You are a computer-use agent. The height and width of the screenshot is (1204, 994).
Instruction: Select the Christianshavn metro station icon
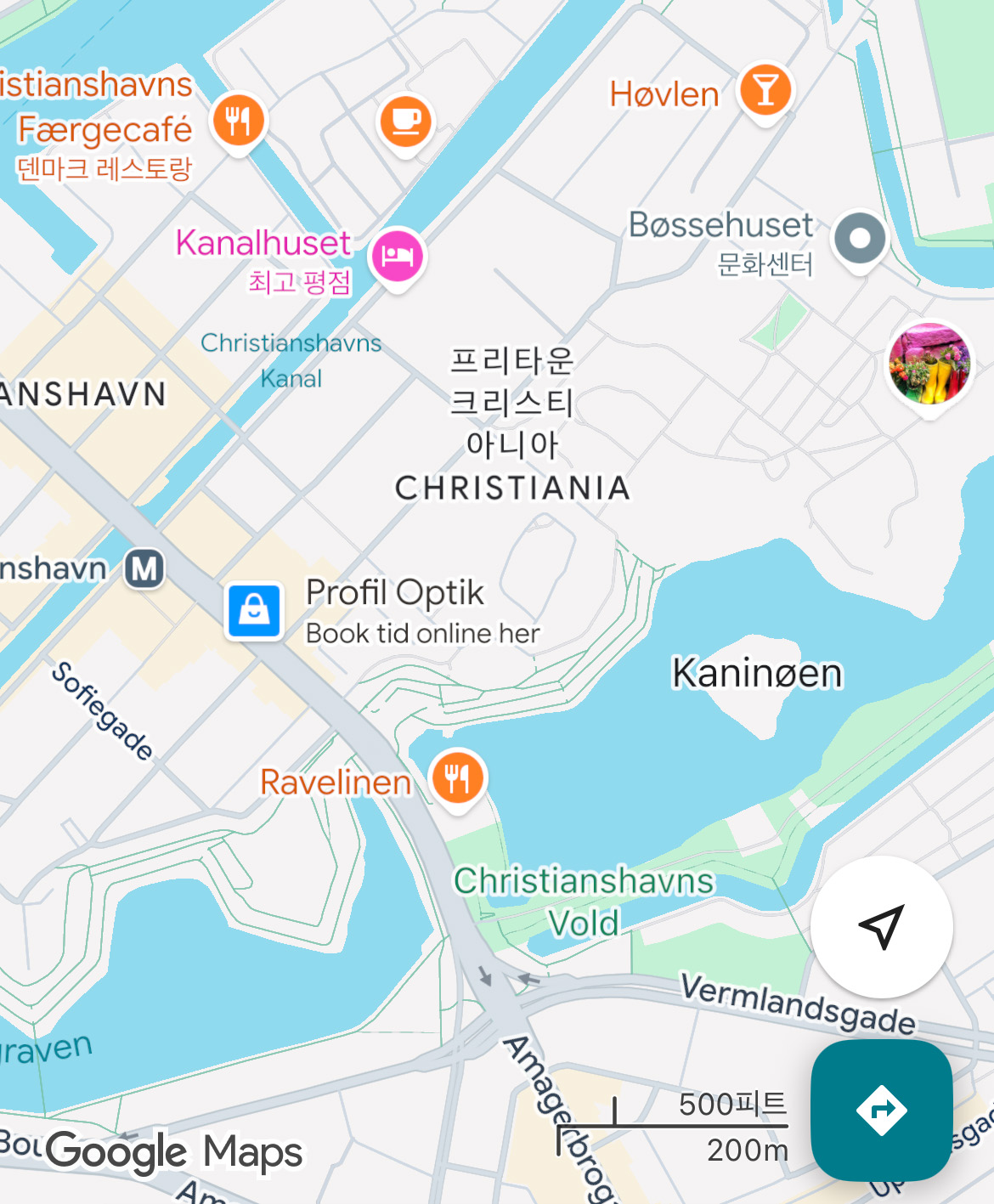[x=144, y=568]
